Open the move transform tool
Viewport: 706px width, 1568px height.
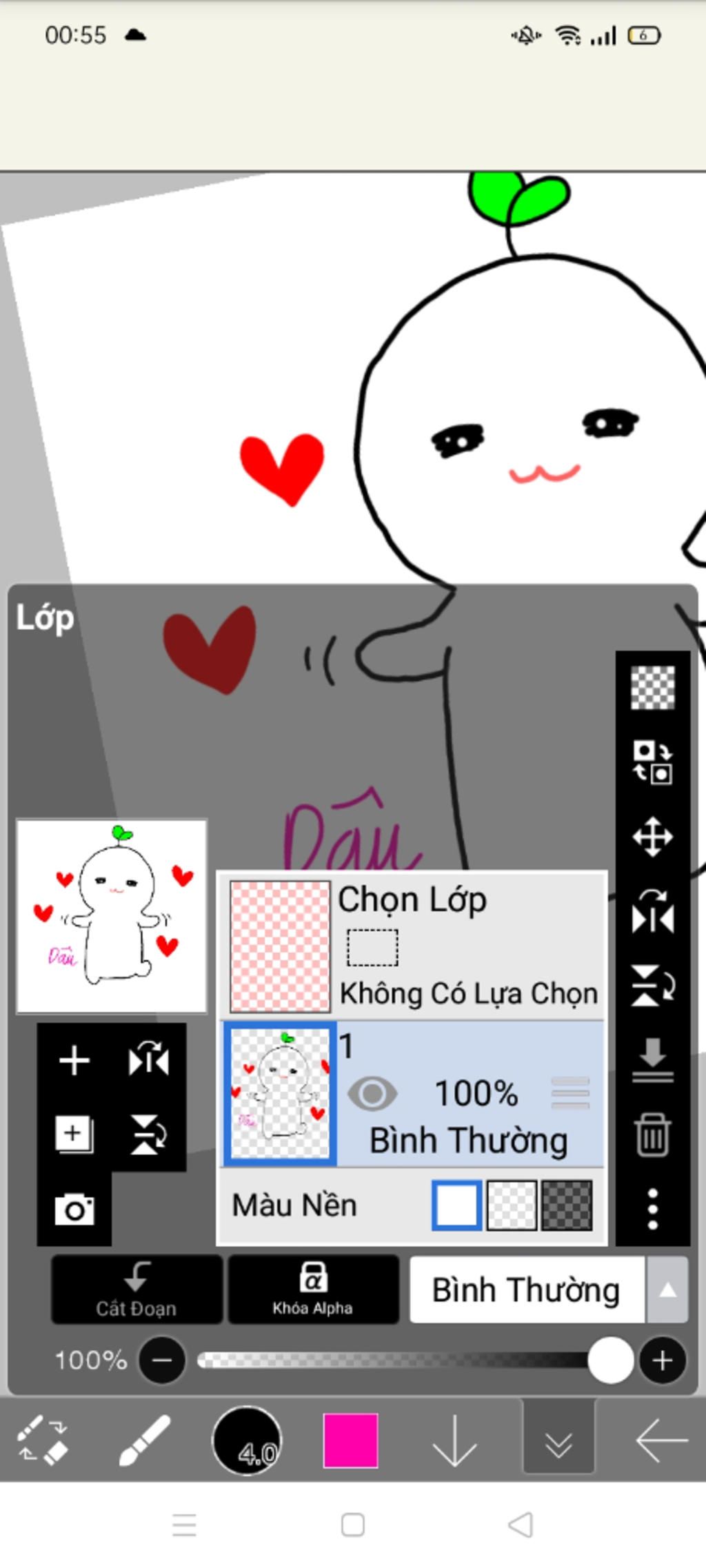pos(652,837)
